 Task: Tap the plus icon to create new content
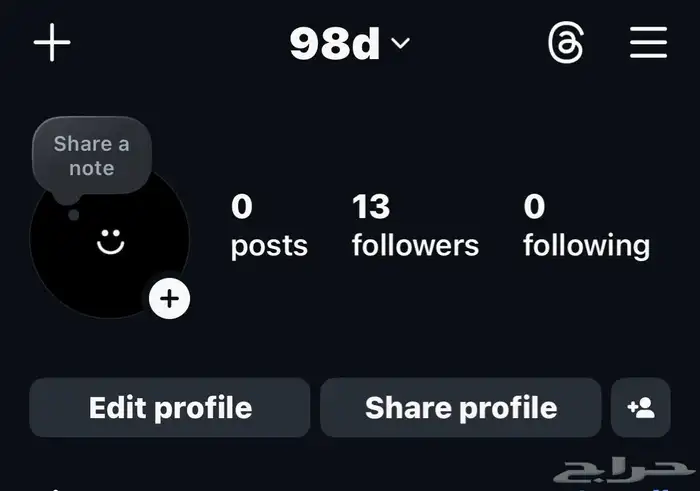(x=52, y=44)
